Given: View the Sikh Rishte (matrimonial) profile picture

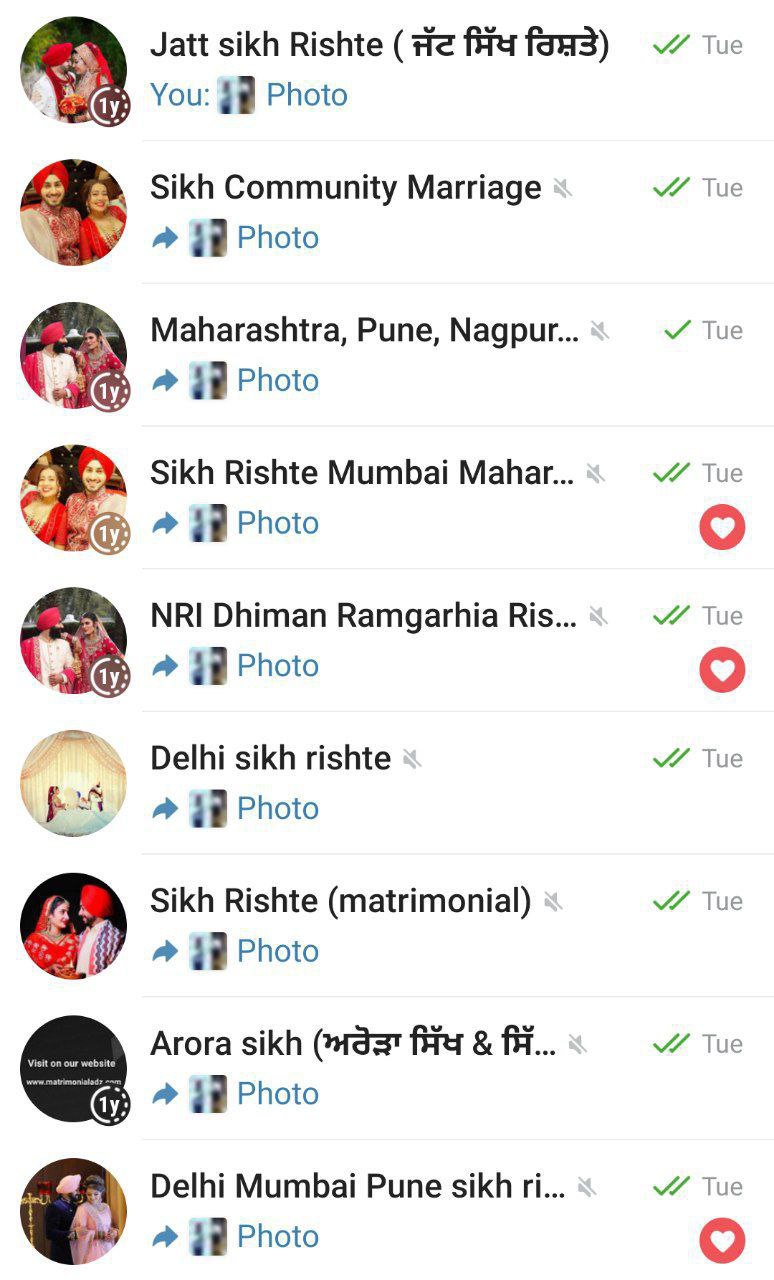Looking at the screenshot, I should click(x=73, y=926).
